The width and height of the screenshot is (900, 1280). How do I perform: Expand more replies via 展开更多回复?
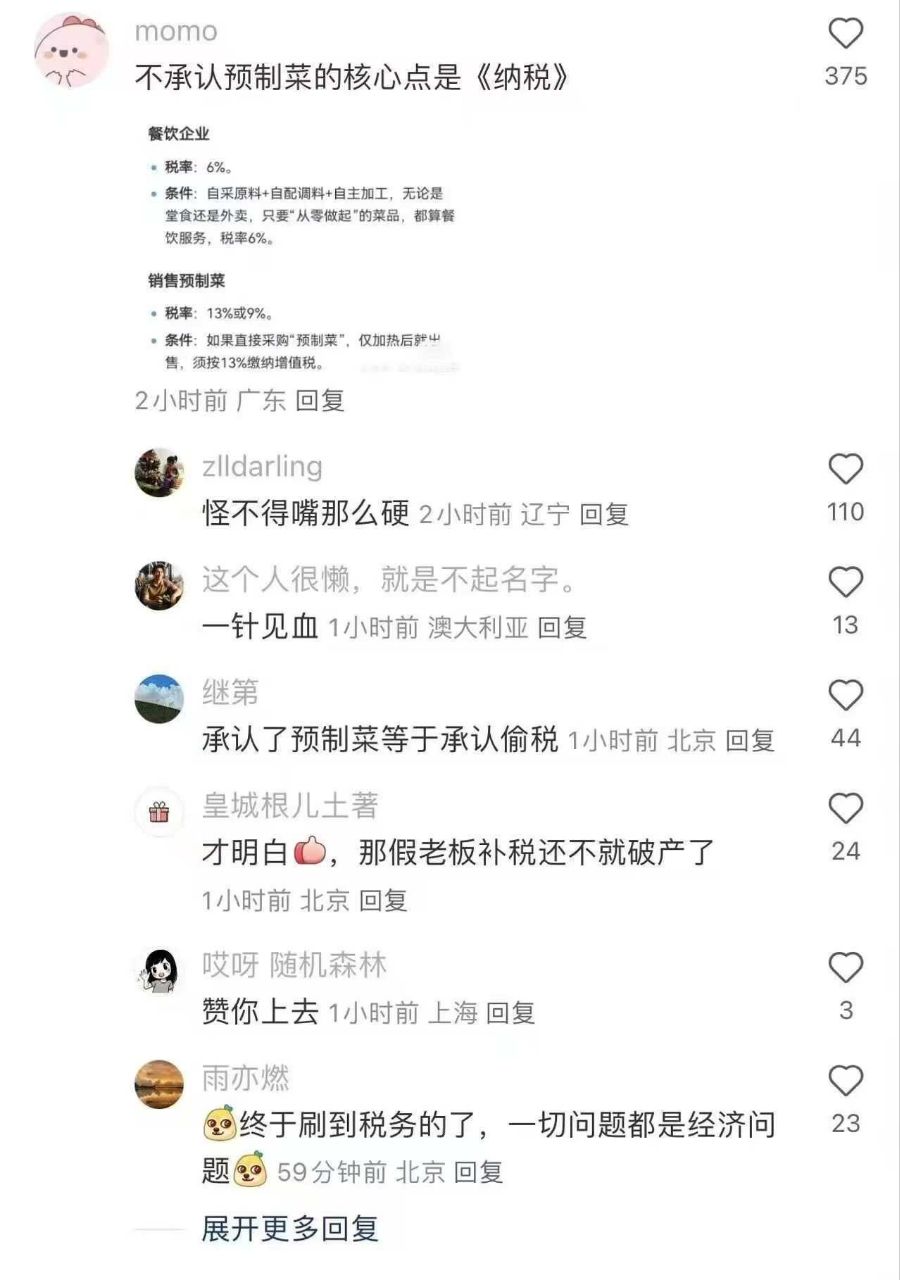click(290, 1229)
